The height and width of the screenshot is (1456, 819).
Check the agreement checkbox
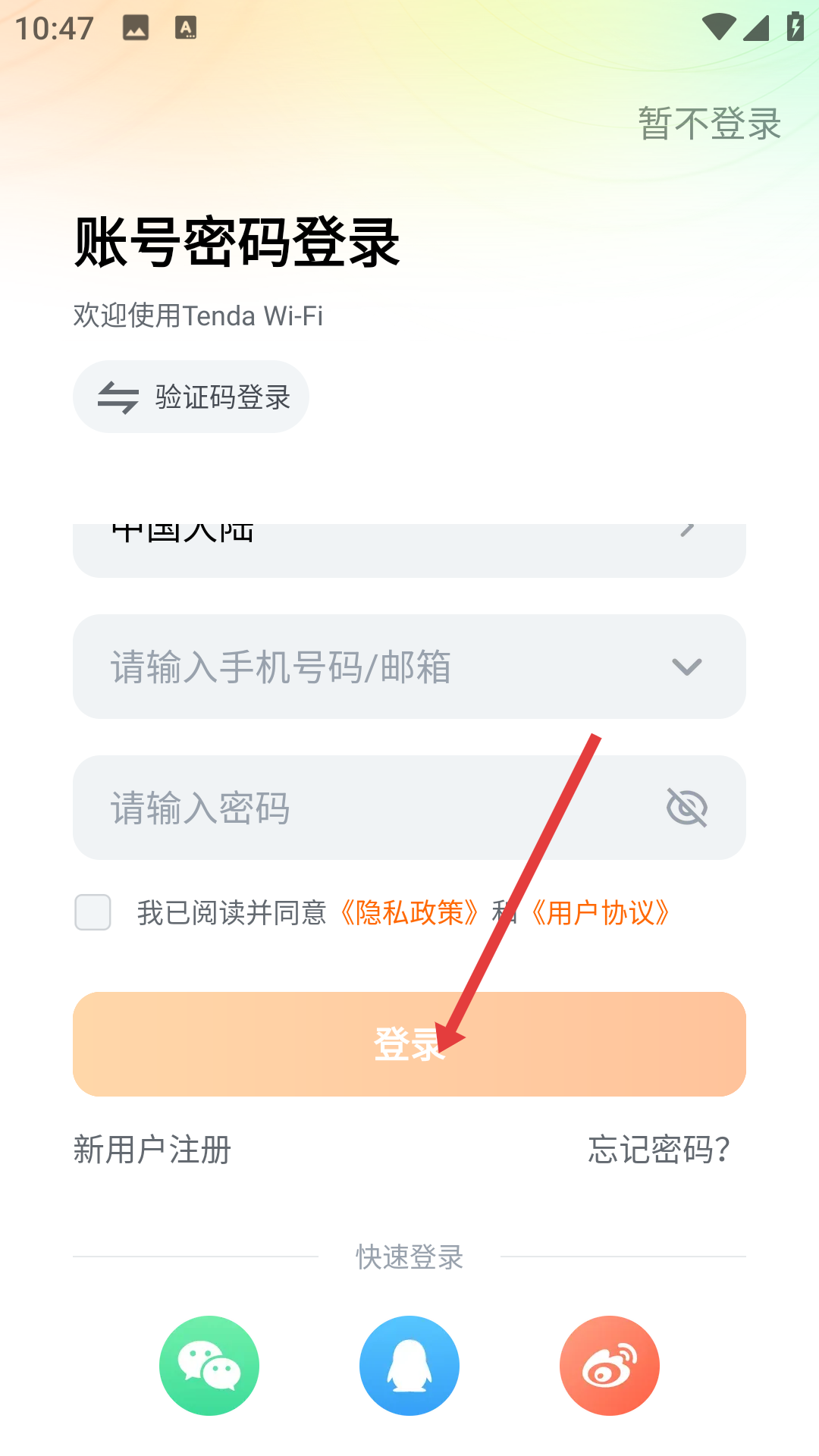click(93, 912)
